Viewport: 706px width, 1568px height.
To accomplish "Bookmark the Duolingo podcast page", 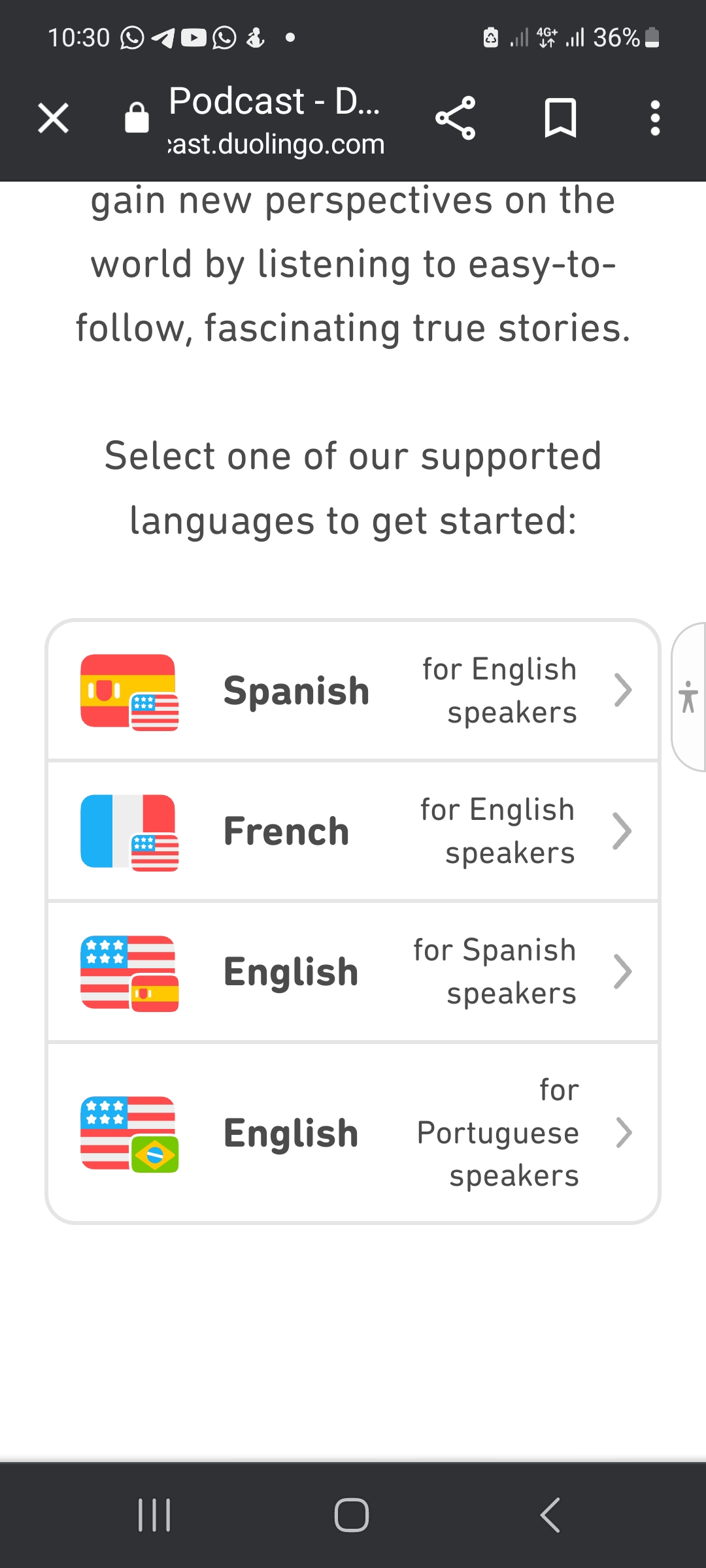I will [560, 118].
